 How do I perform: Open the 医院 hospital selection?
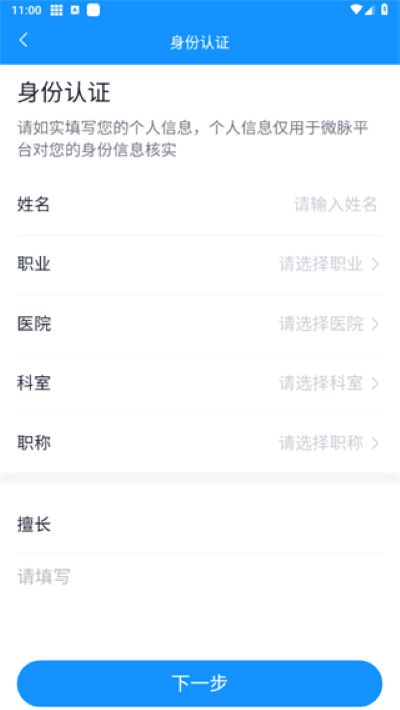click(200, 324)
